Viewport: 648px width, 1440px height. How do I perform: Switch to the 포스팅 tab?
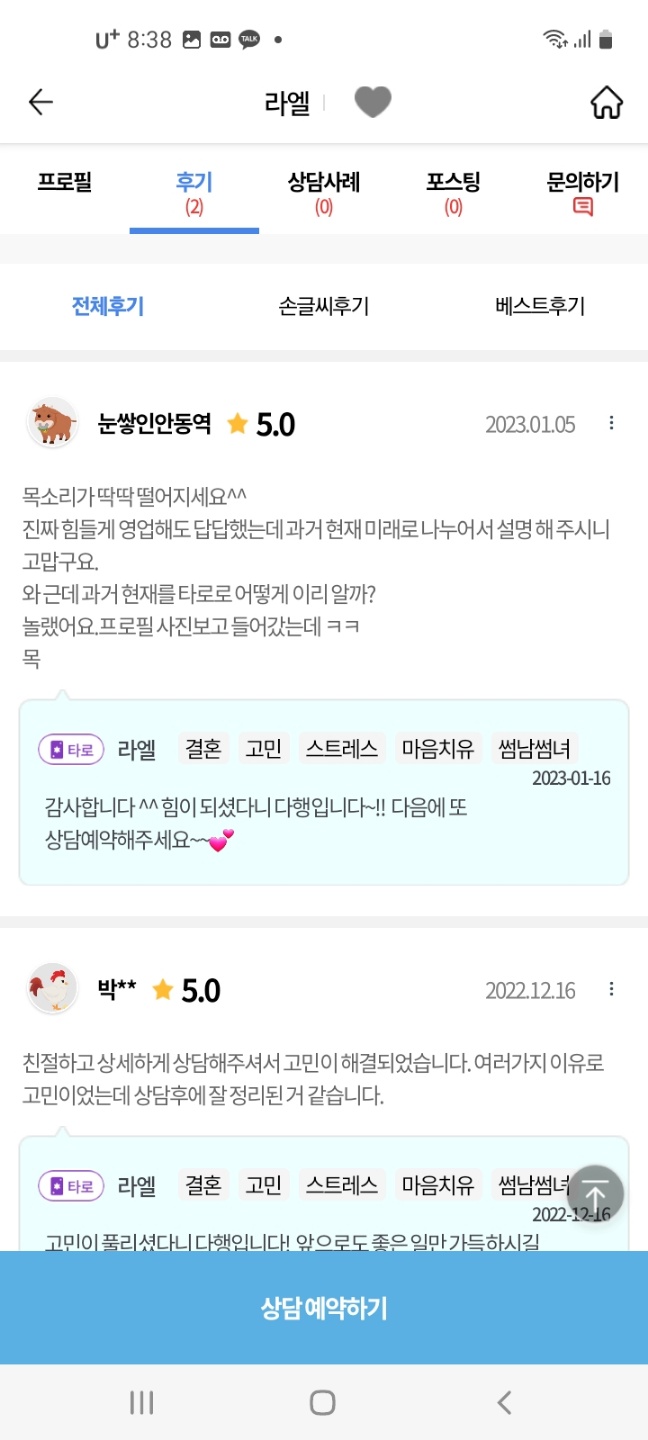pyautogui.click(x=453, y=191)
